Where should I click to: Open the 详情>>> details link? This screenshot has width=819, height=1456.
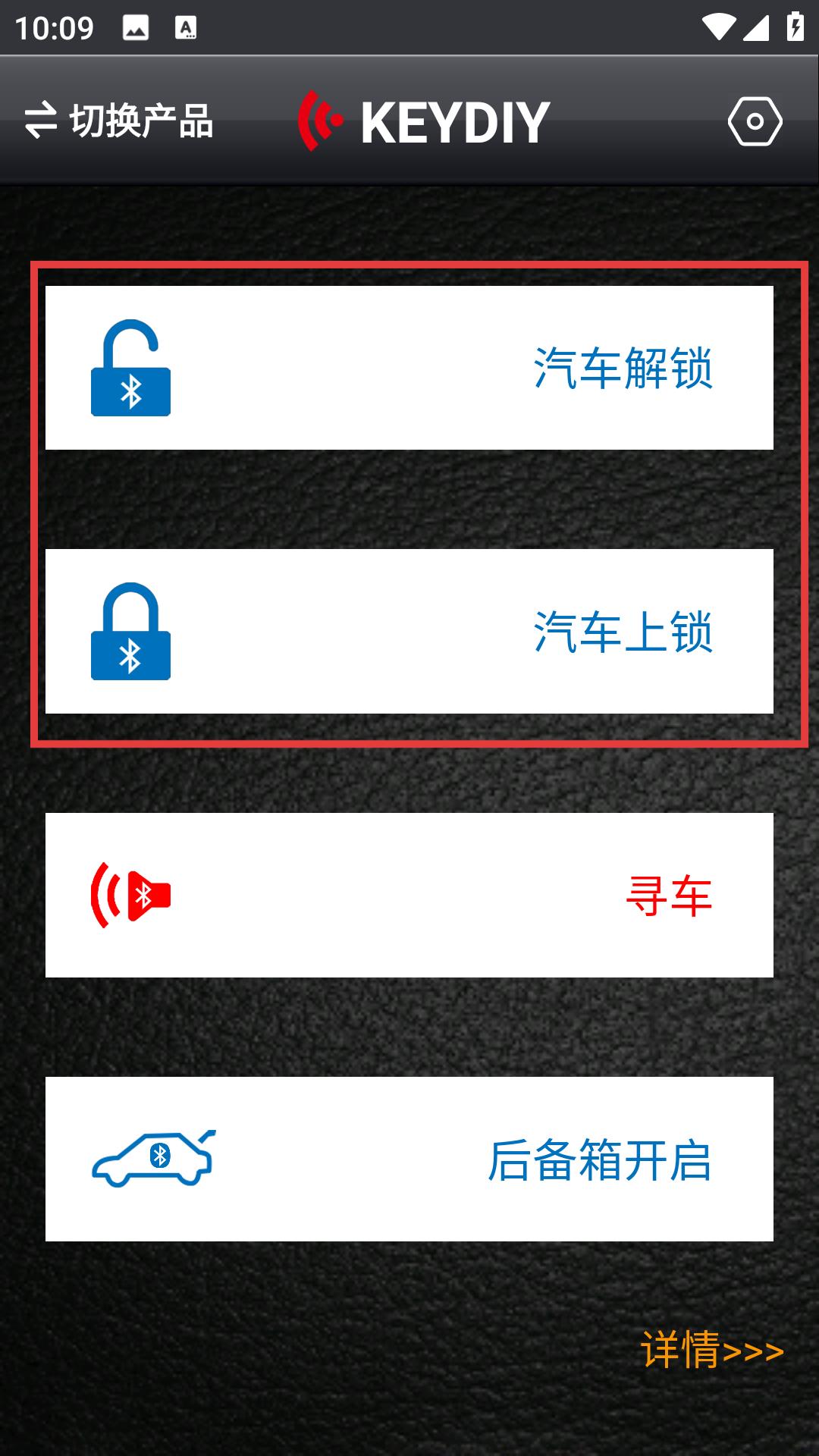(x=711, y=1350)
